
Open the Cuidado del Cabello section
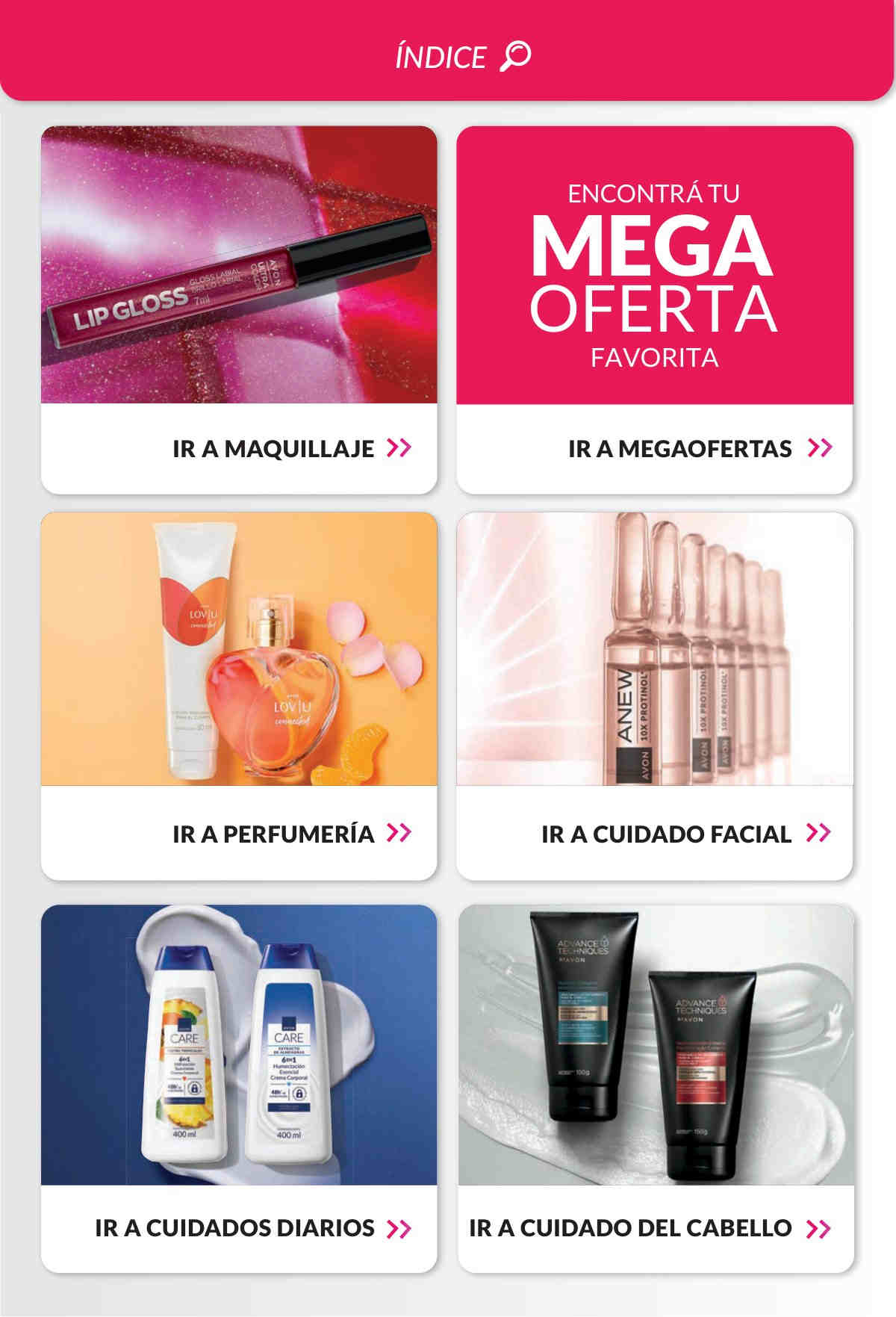650,1228
